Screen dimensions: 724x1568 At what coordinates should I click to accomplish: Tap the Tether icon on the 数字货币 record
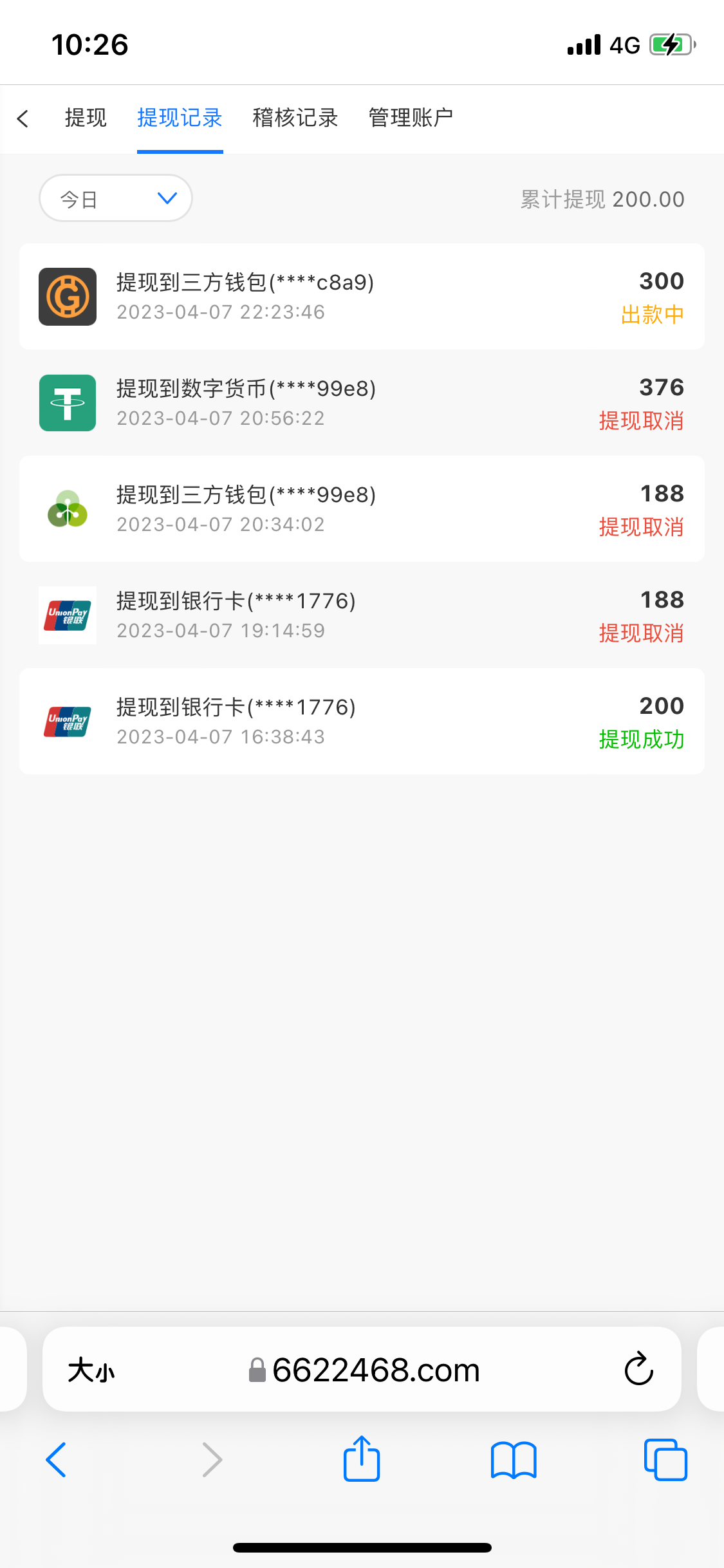(67, 403)
